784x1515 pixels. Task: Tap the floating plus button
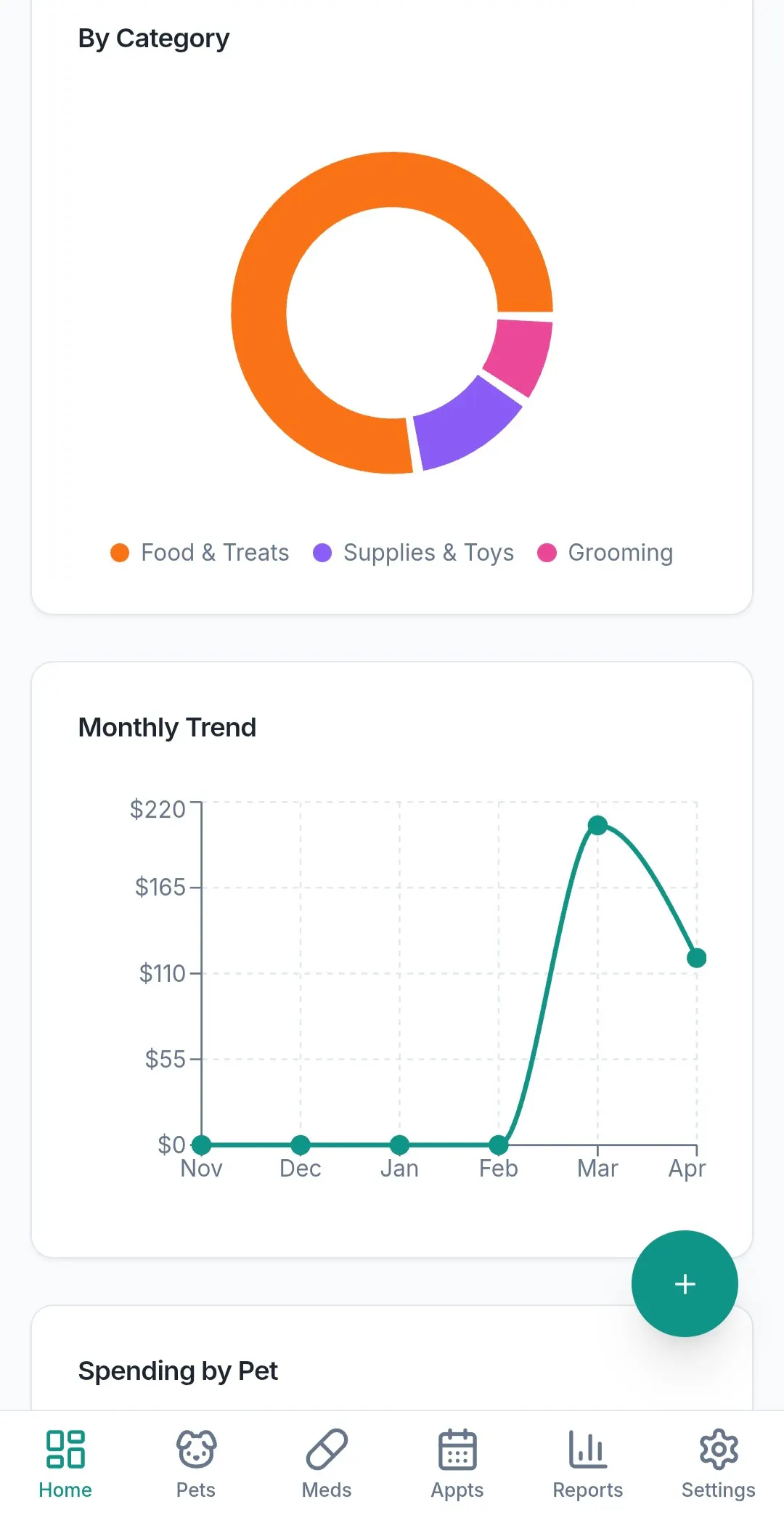point(685,1283)
